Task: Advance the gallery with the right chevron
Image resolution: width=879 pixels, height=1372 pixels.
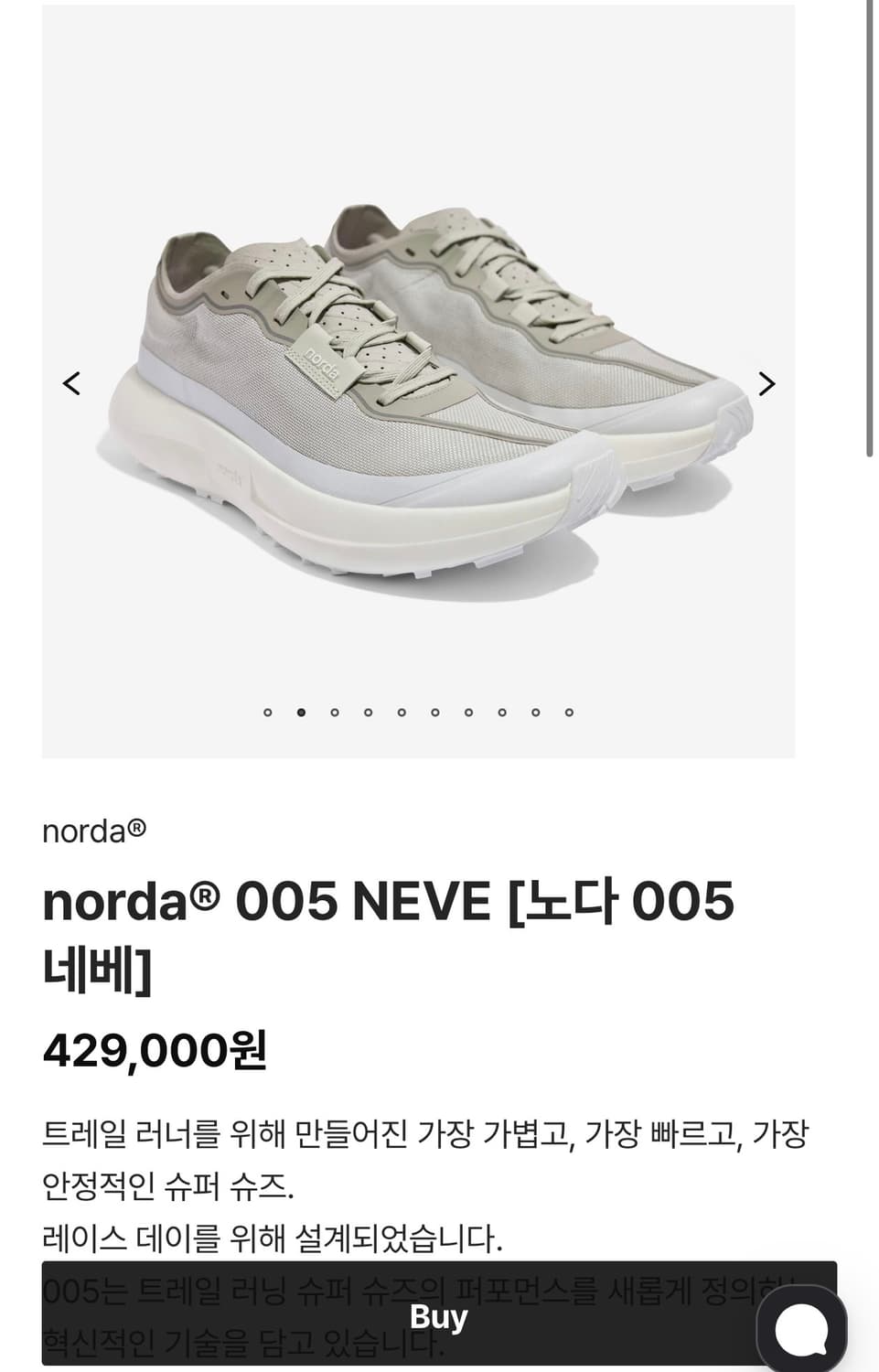Action: (x=767, y=381)
